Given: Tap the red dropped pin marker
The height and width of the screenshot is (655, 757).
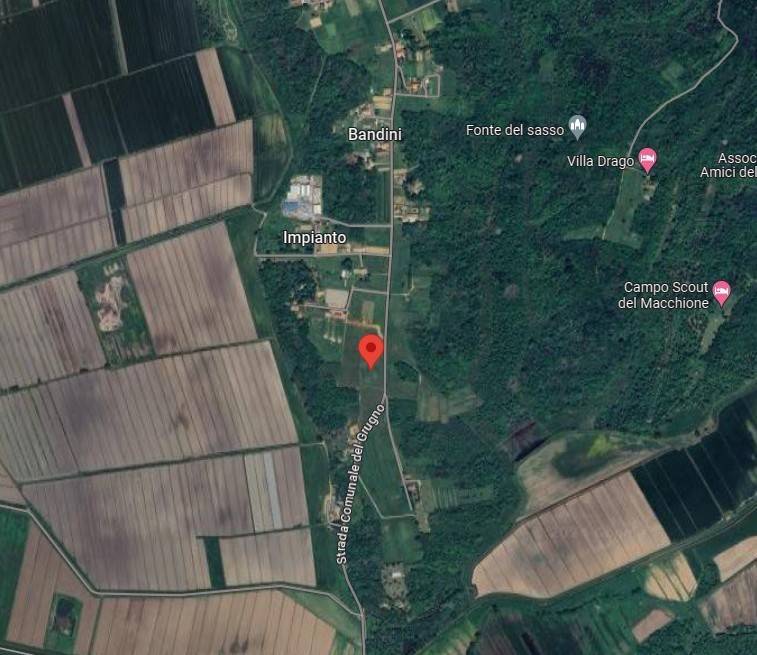Looking at the screenshot, I should (x=371, y=350).
